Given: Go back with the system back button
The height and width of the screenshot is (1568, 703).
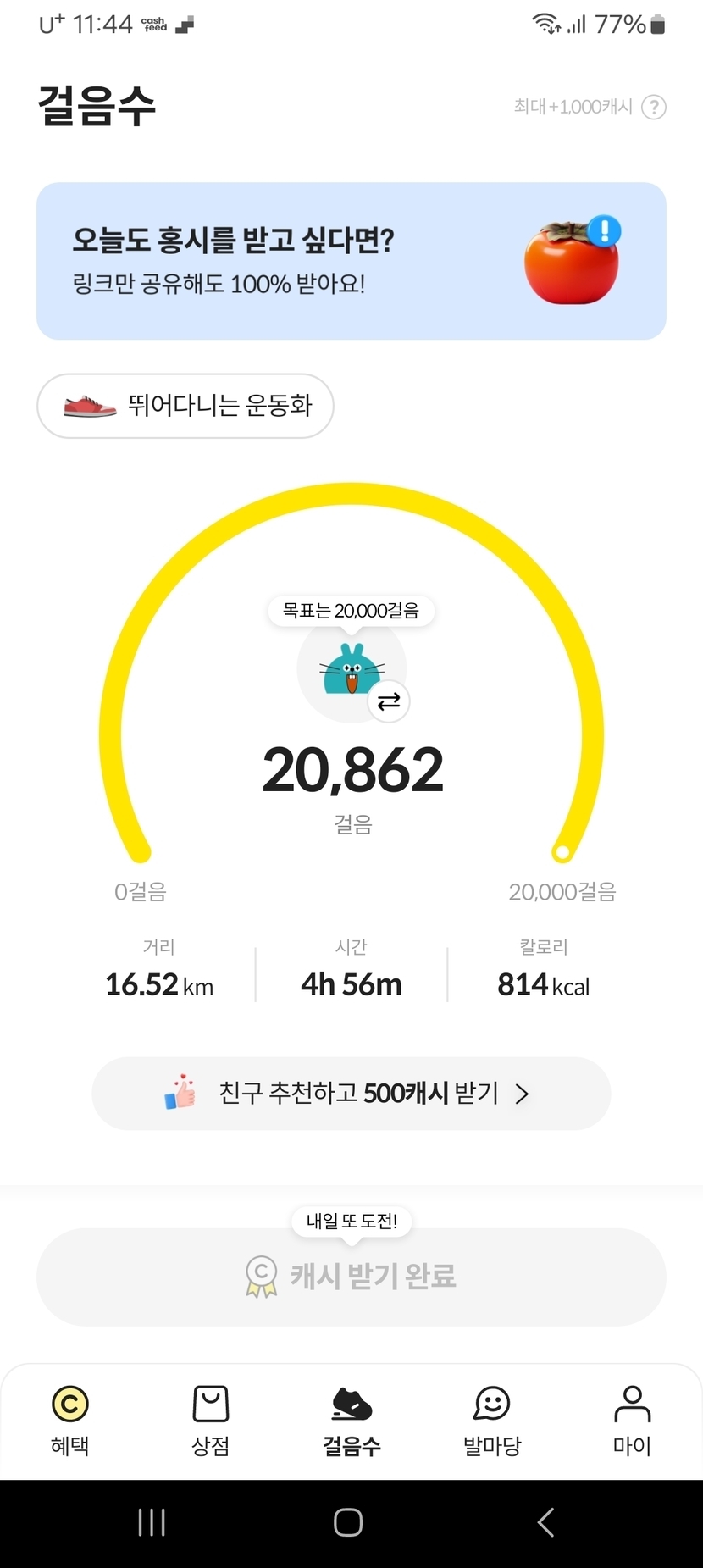Looking at the screenshot, I should pyautogui.click(x=546, y=1522).
